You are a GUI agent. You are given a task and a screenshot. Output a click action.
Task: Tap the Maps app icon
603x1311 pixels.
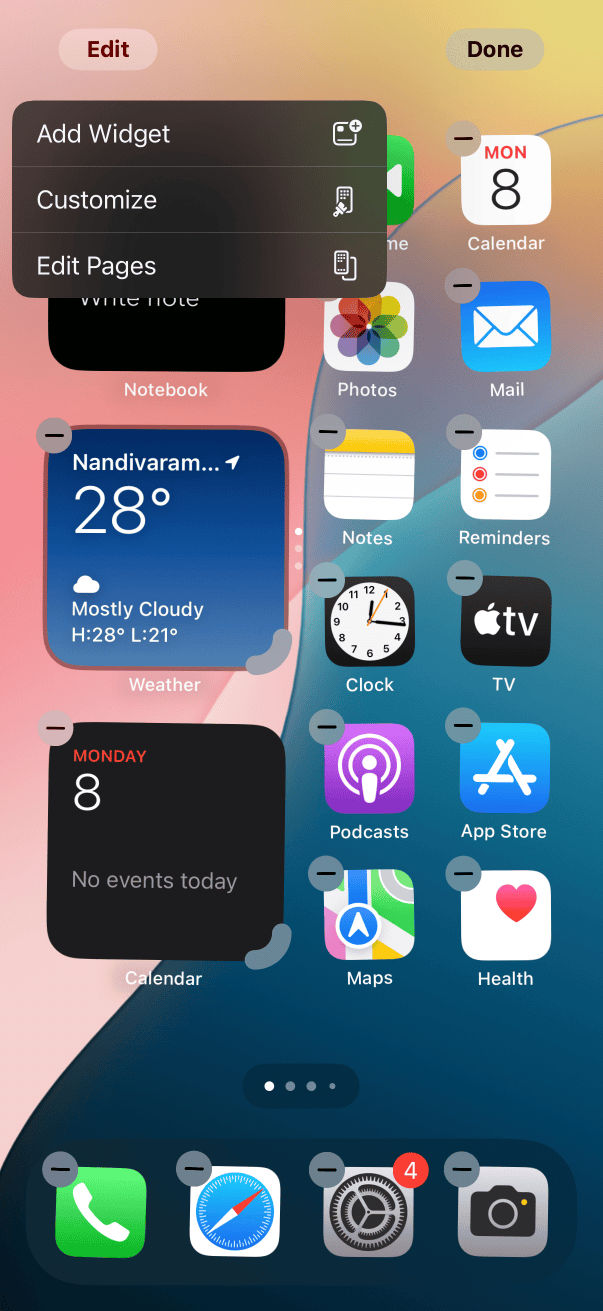[369, 915]
